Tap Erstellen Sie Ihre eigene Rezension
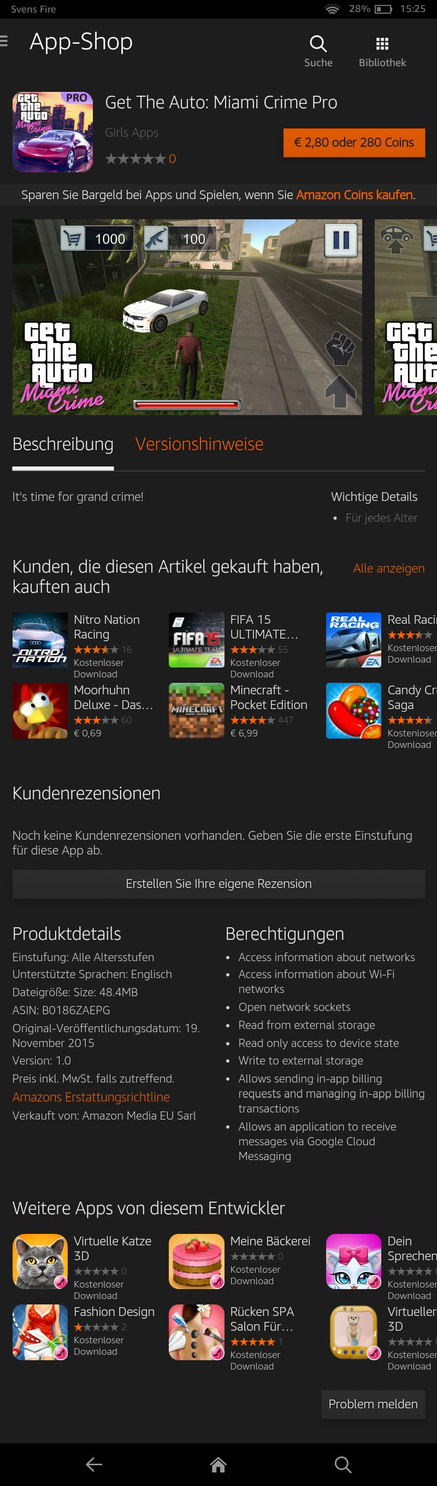The image size is (437, 1486). coord(218,884)
